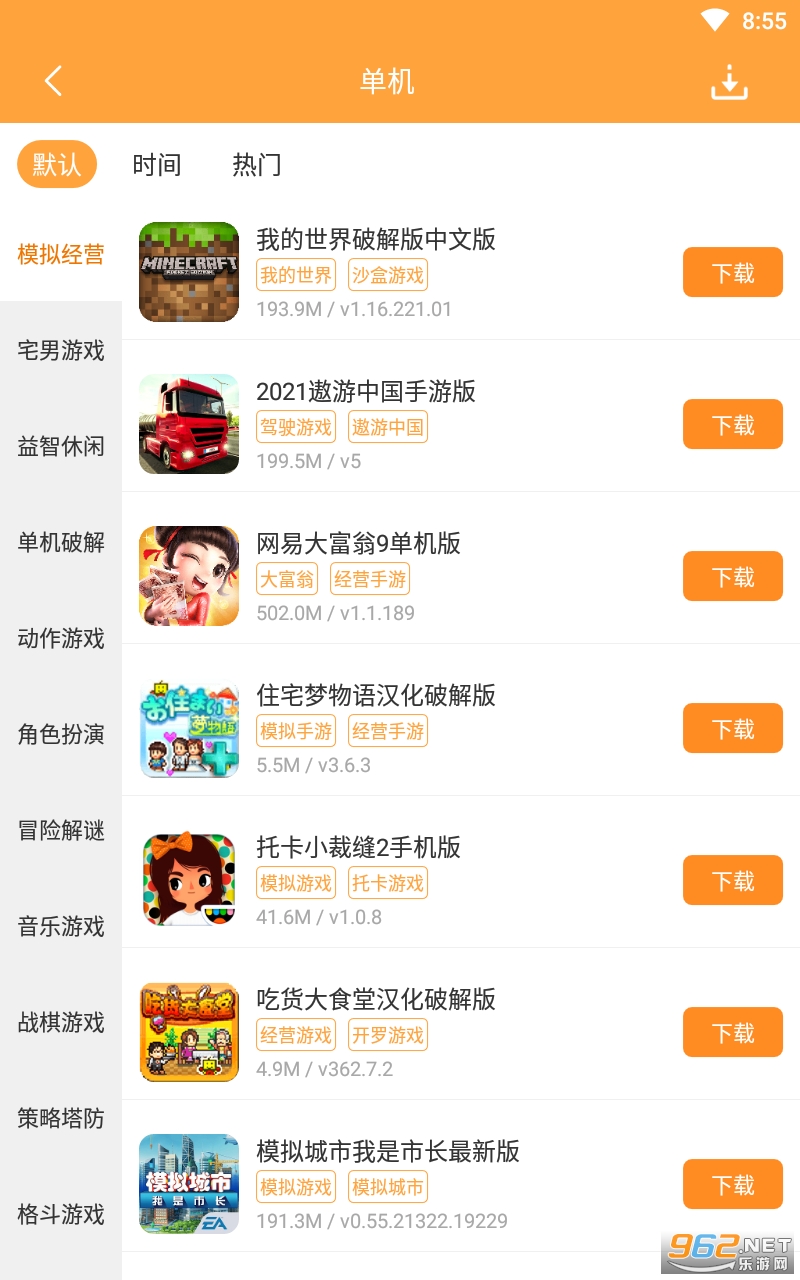800x1280 pixels.
Task: Open 住宅梦物语汉化破解版 details
Action: [376, 696]
